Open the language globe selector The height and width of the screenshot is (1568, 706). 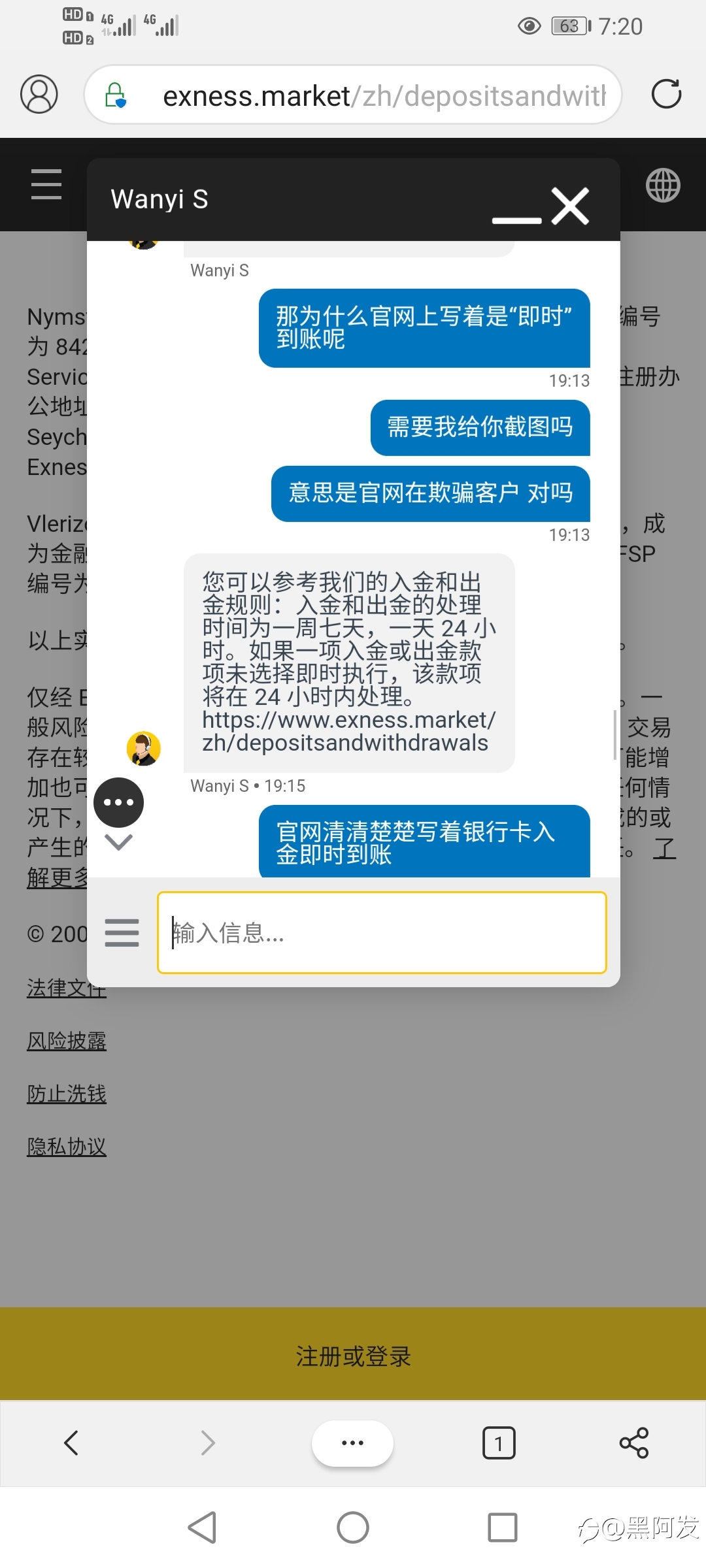tap(663, 186)
